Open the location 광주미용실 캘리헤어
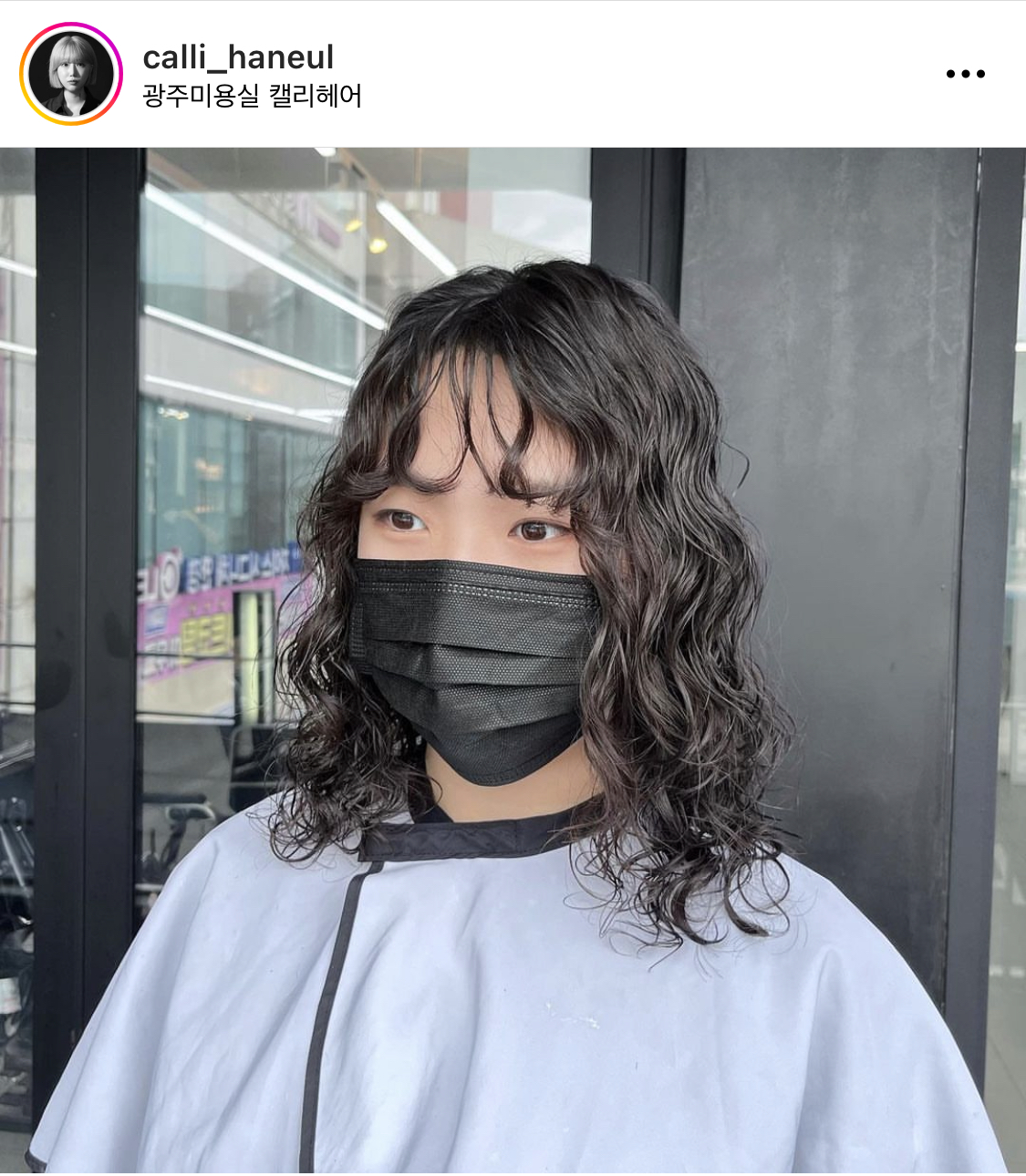The width and height of the screenshot is (1026, 1176). pyautogui.click(x=252, y=96)
